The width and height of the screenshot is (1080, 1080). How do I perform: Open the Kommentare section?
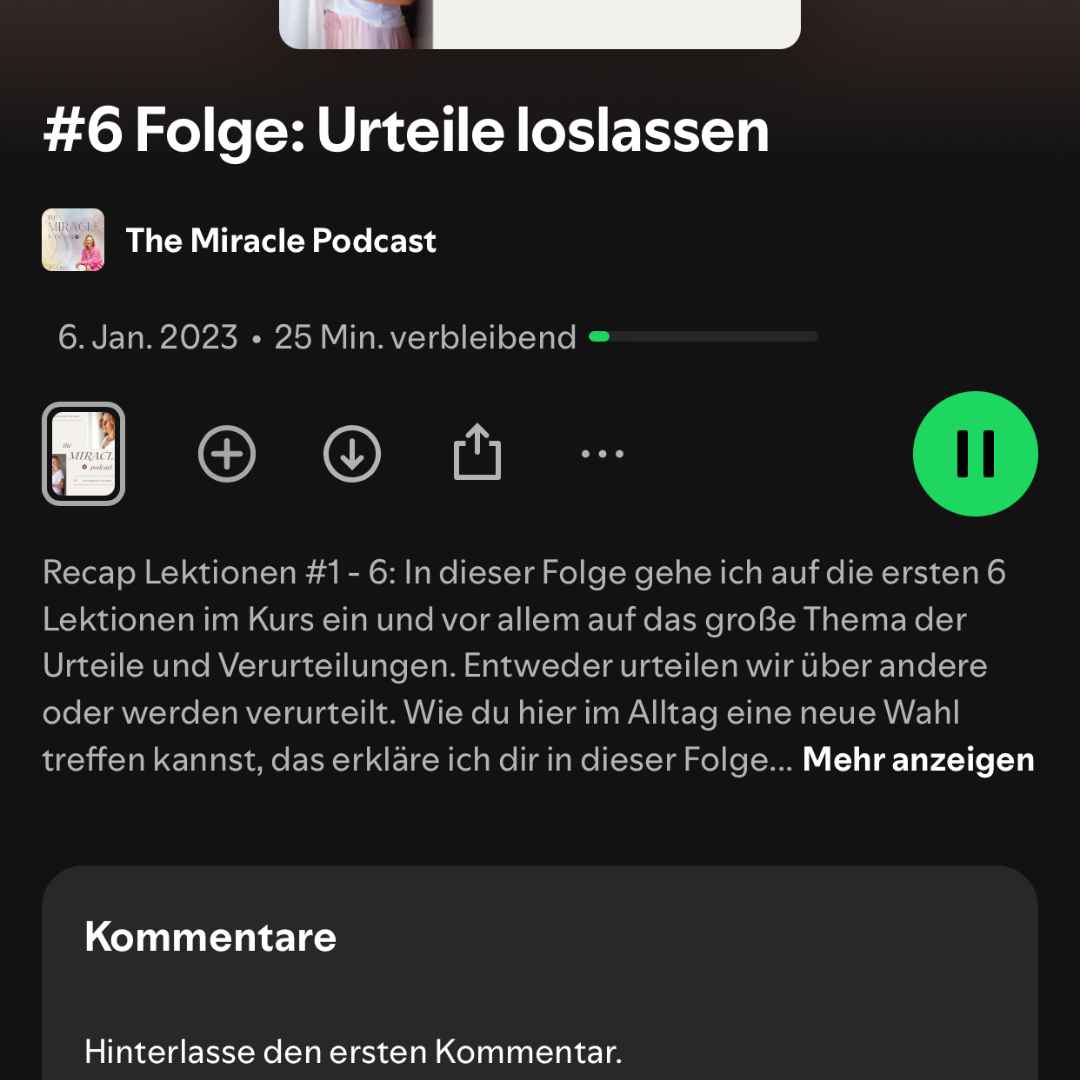point(211,937)
